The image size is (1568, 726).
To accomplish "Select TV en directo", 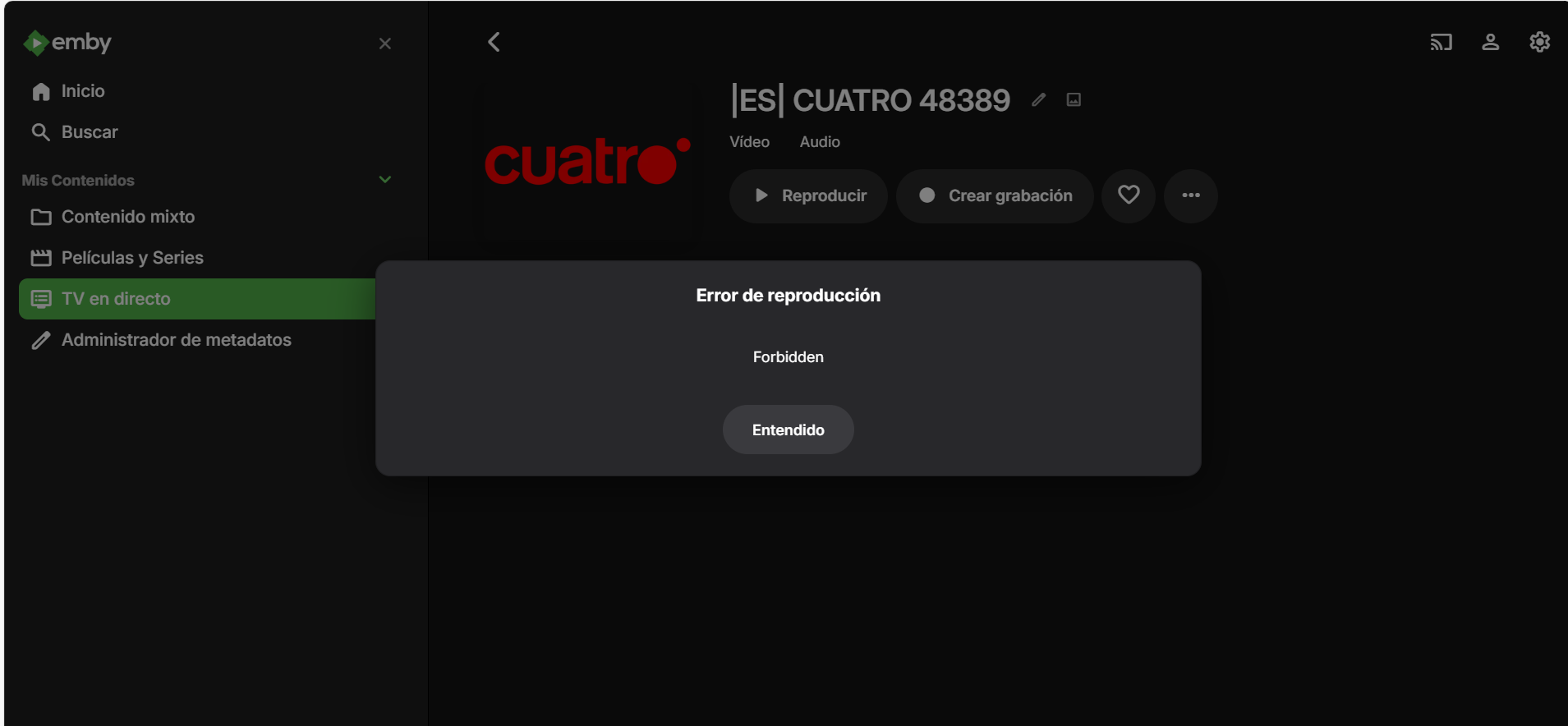I will tap(116, 299).
